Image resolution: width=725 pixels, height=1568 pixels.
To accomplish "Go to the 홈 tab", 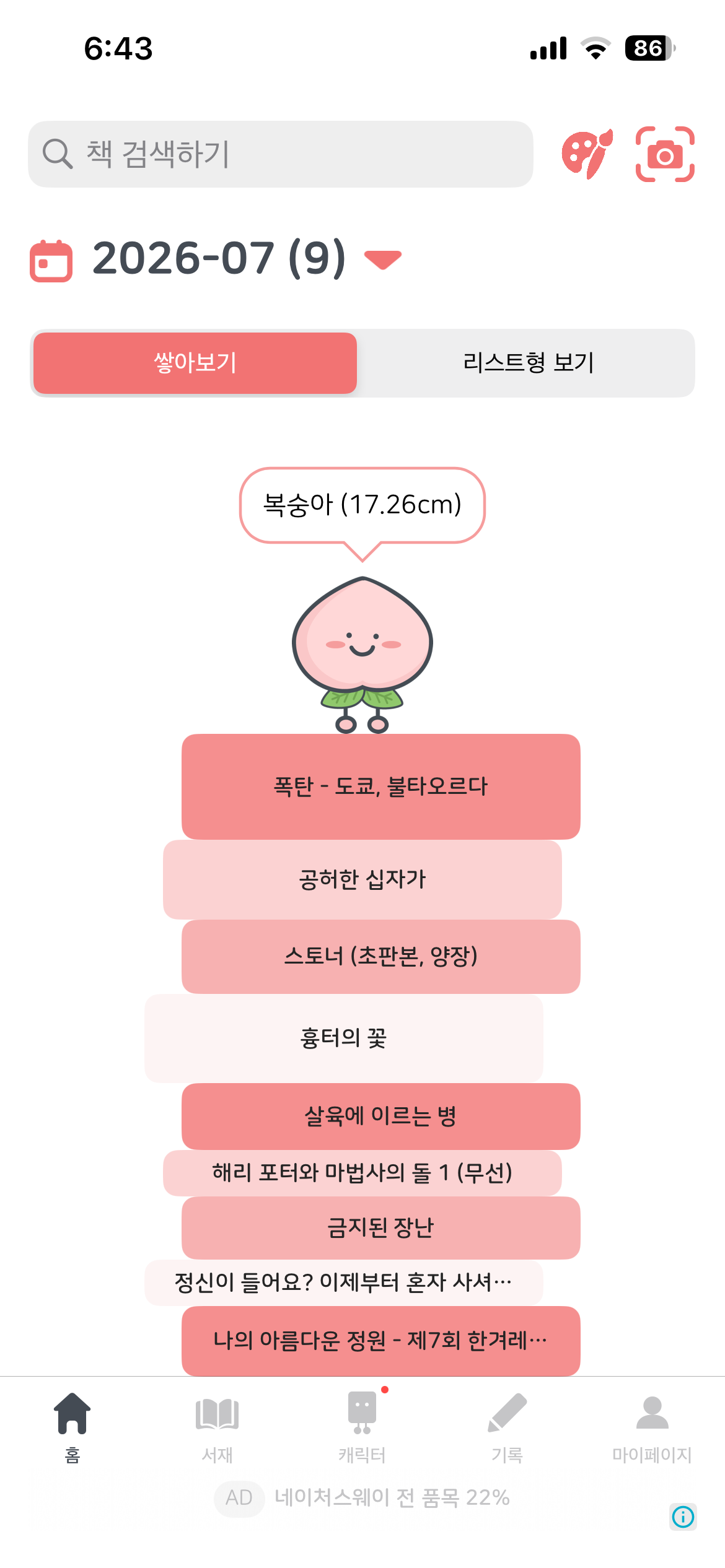I will (x=72, y=1427).
